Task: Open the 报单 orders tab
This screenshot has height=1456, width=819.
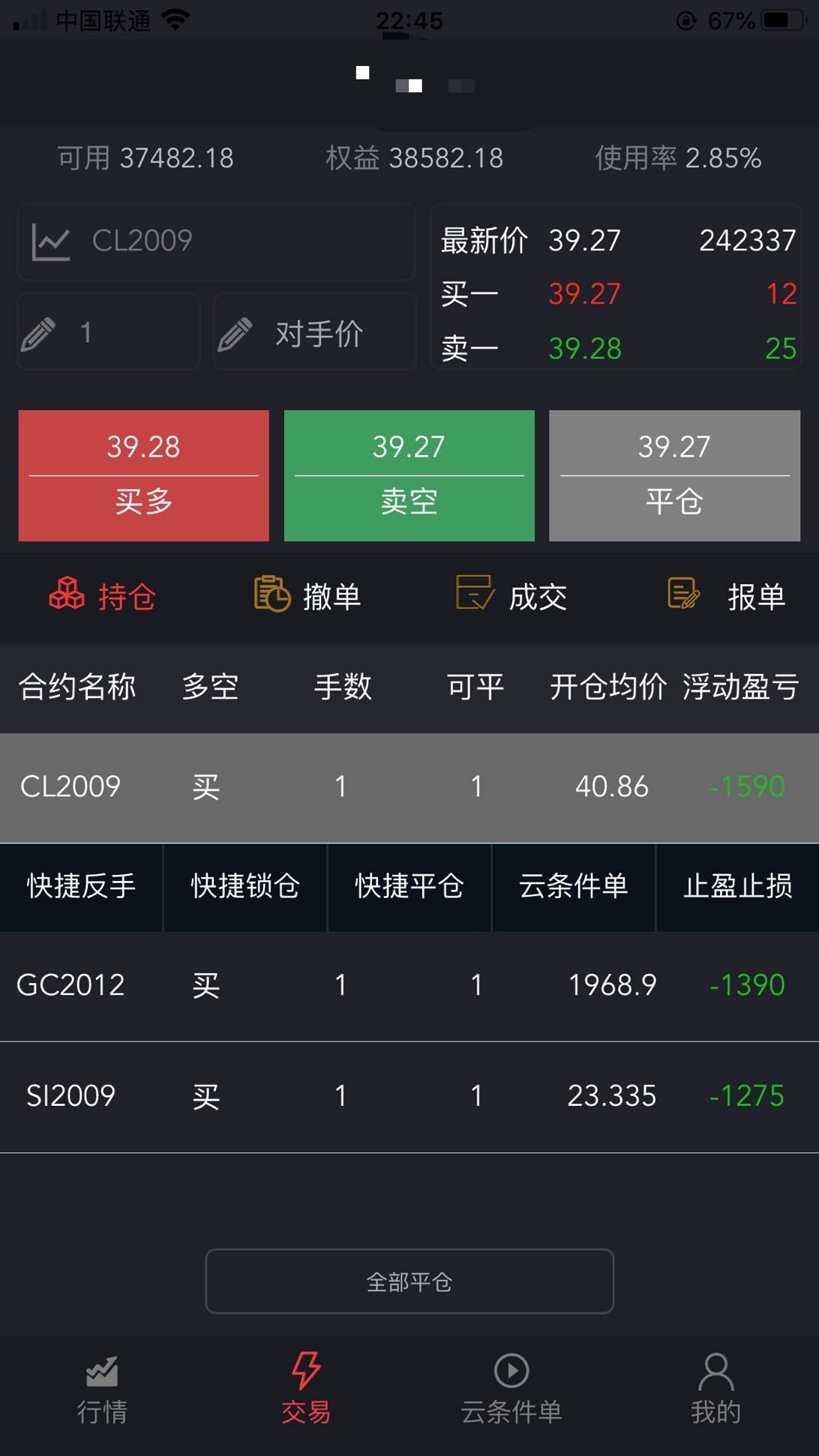Action: (726, 596)
